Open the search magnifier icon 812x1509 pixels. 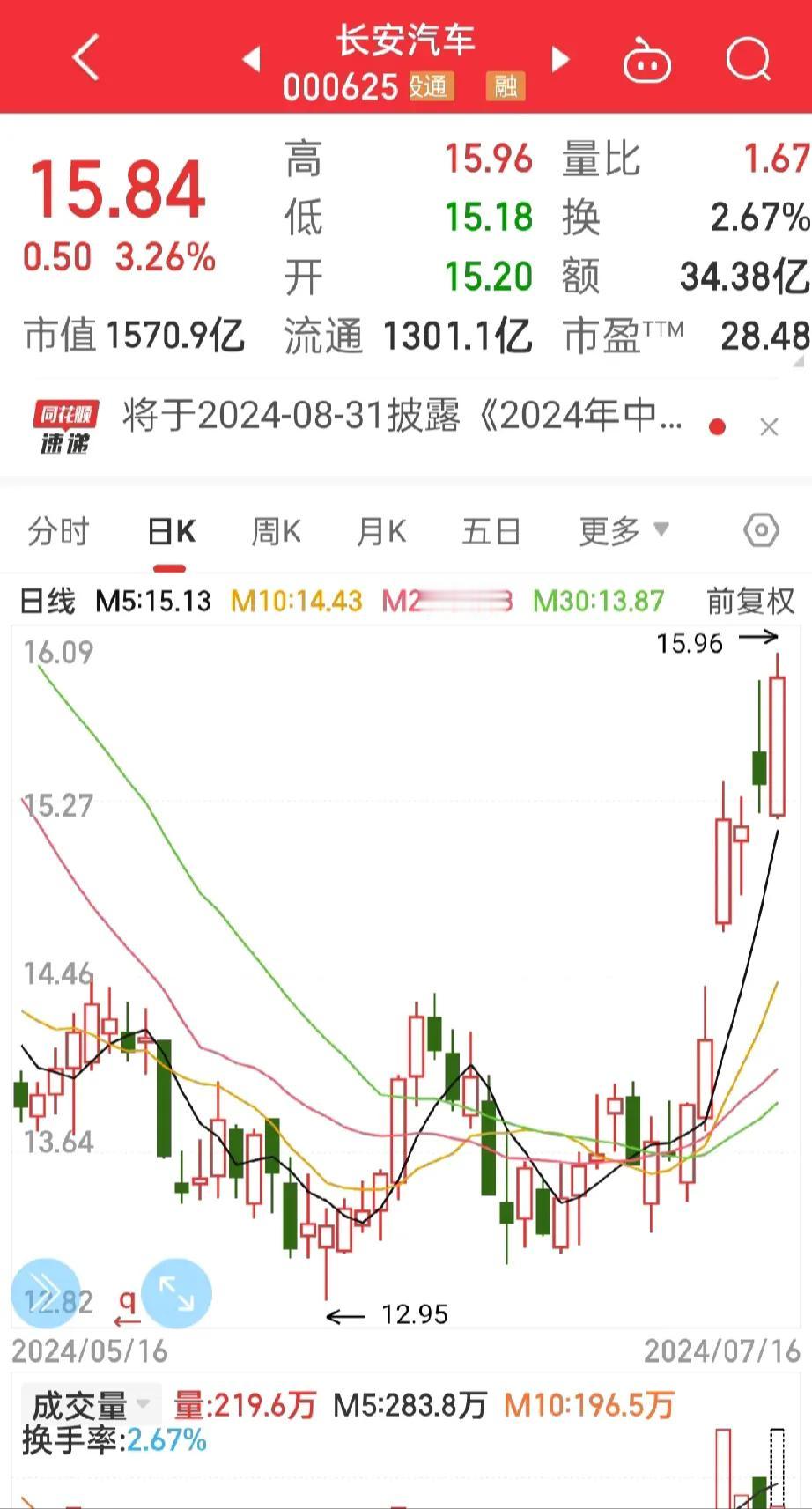(x=747, y=58)
